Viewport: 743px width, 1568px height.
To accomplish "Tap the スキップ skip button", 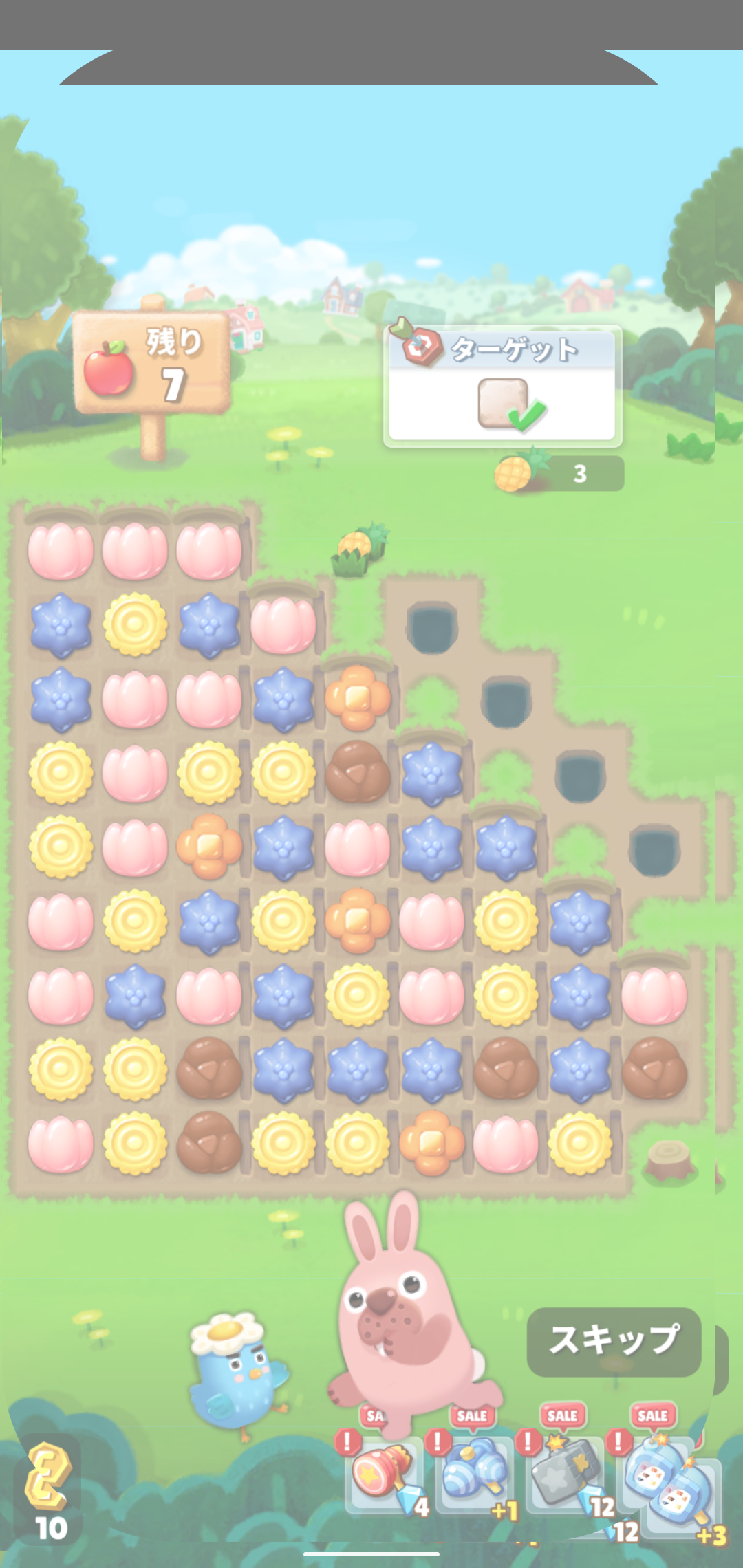I will click(x=614, y=1341).
